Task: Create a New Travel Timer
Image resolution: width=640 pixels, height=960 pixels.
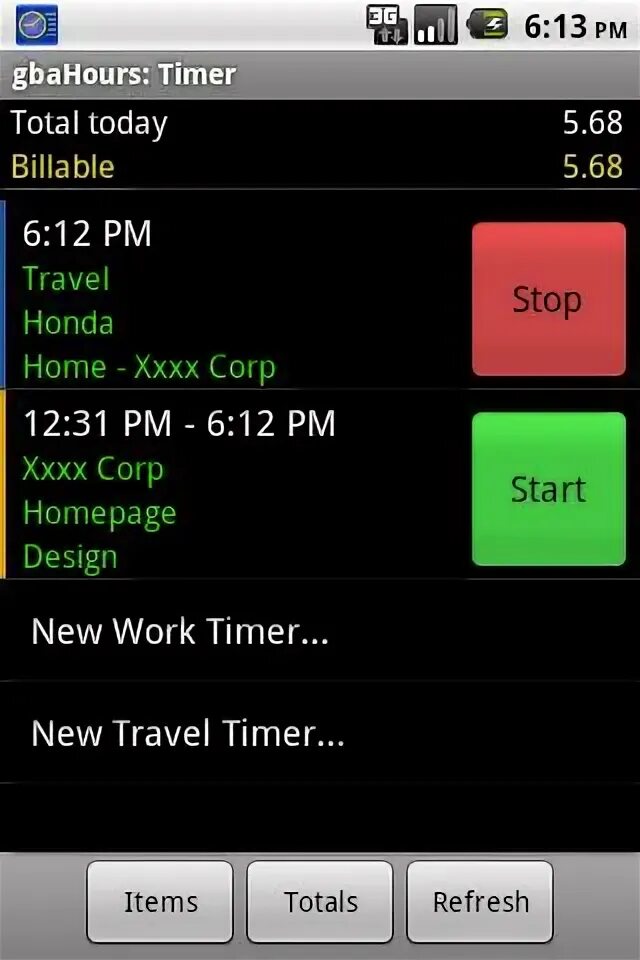Action: [x=320, y=733]
